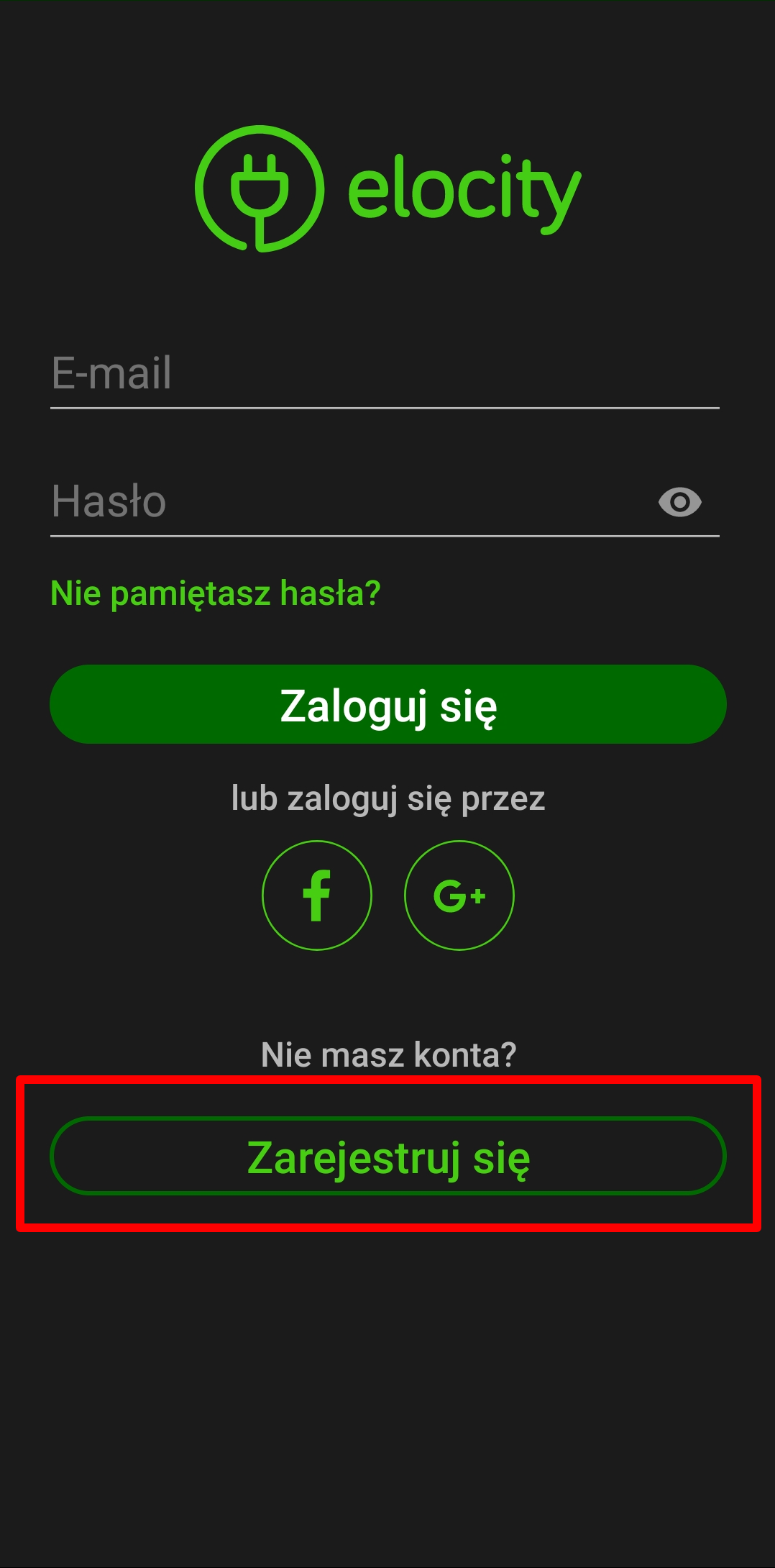775x1568 pixels.
Task: Focus the Hasło password field
Action: click(x=345, y=502)
